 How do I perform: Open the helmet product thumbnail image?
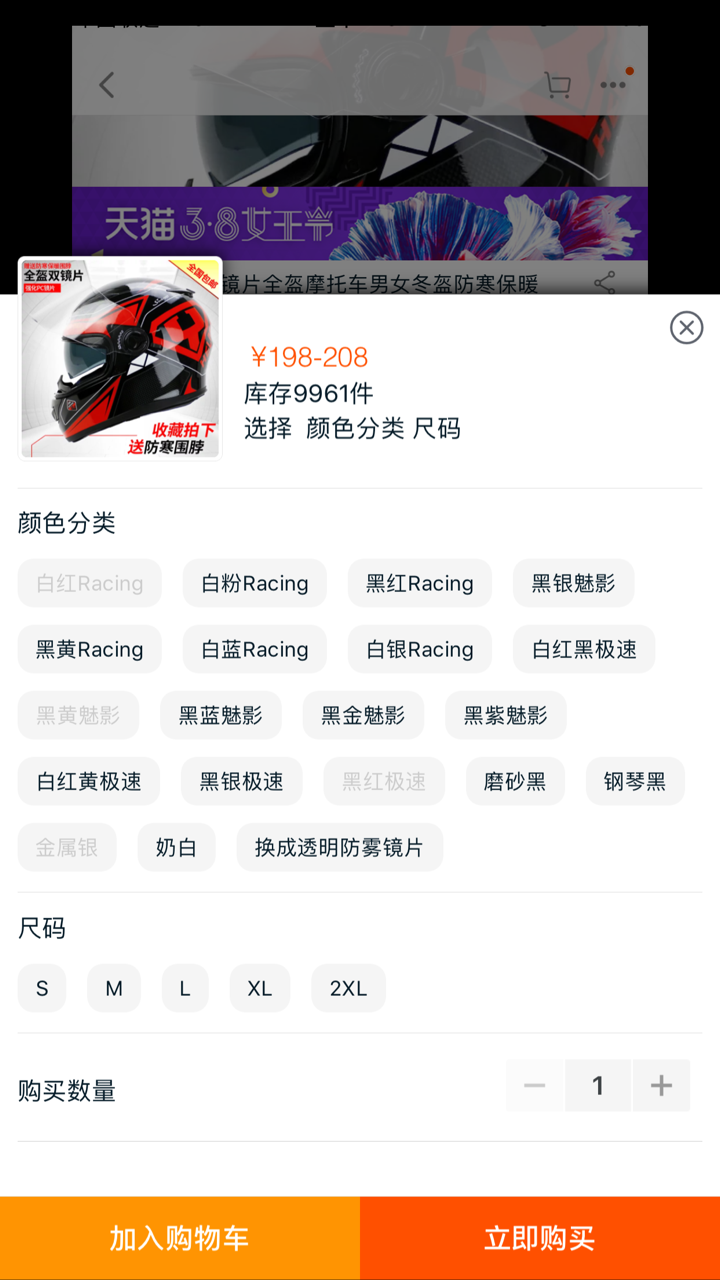click(120, 358)
